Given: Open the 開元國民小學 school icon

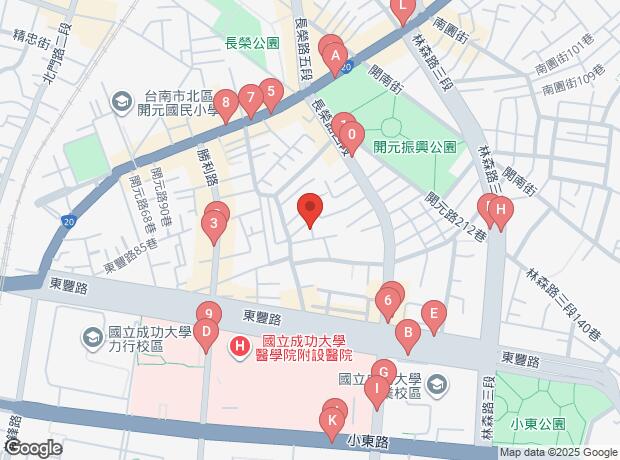Looking at the screenshot, I should (122, 103).
